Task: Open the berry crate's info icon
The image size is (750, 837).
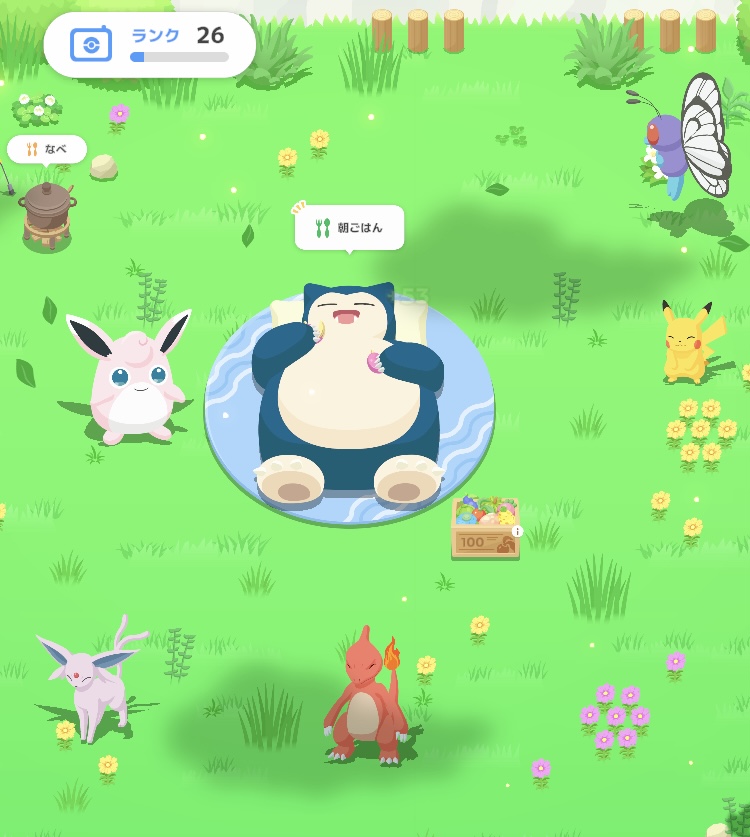Action: [x=517, y=531]
